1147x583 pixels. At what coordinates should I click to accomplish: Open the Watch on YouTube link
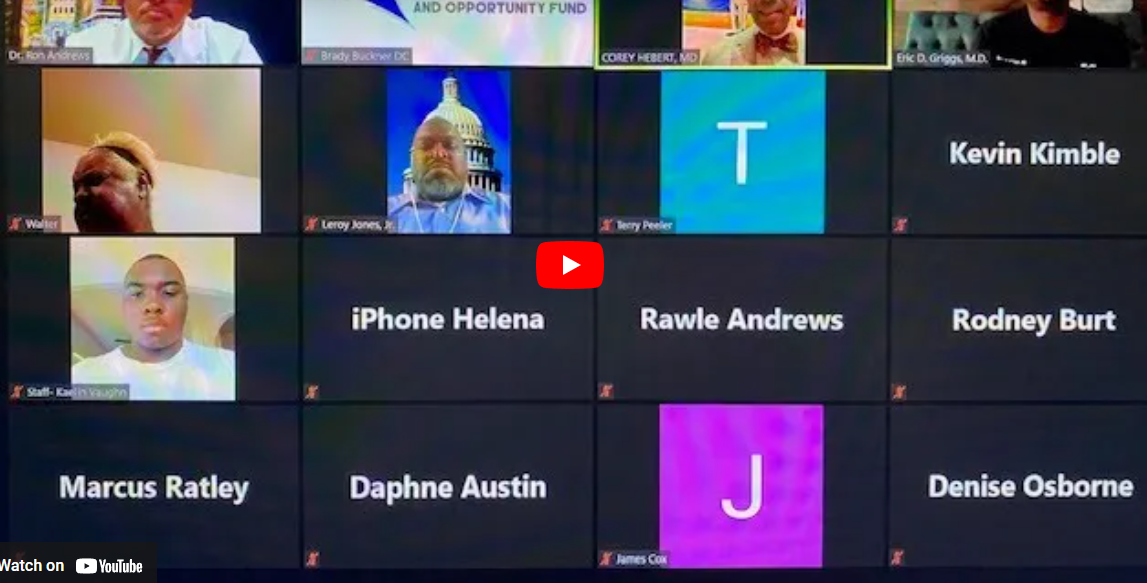click(74, 565)
